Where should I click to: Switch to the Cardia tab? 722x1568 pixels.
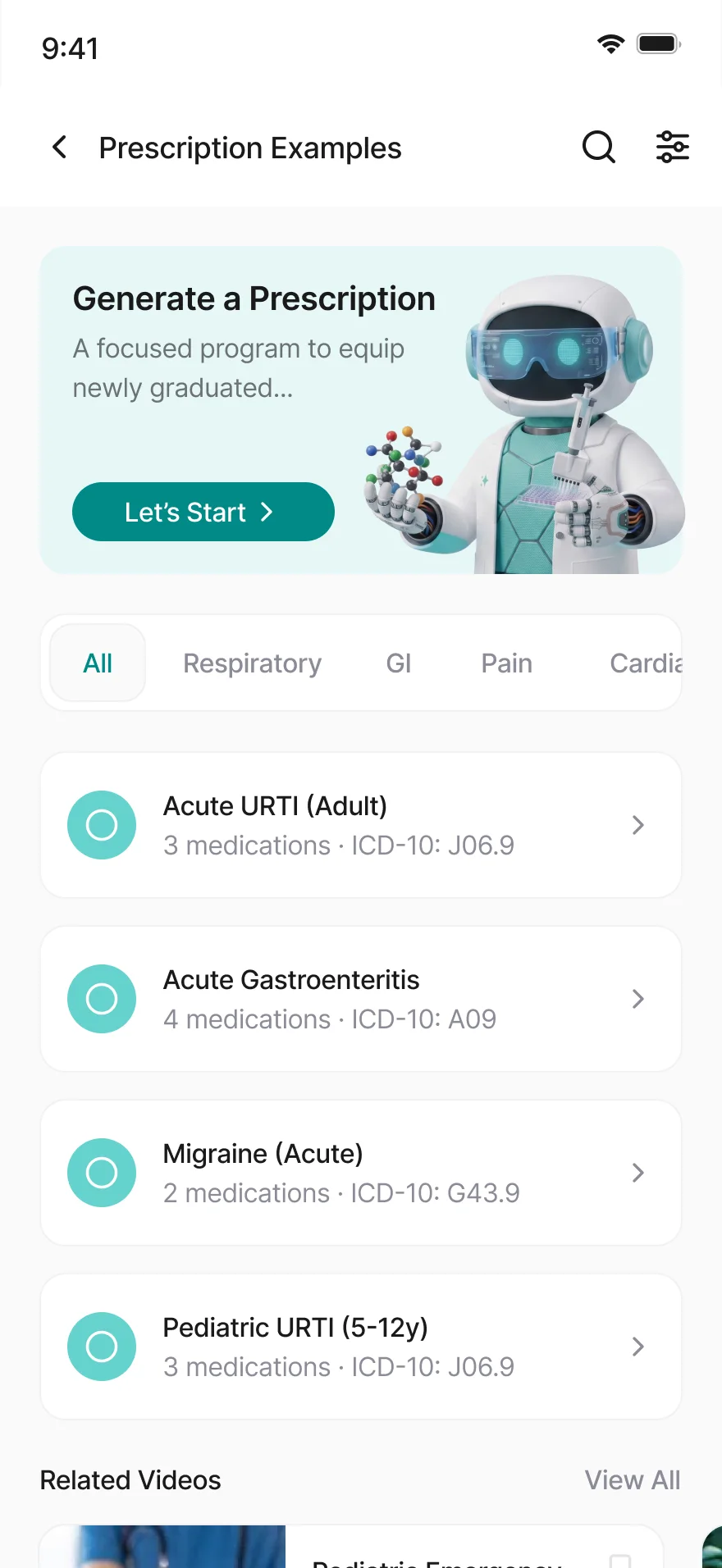click(x=647, y=663)
